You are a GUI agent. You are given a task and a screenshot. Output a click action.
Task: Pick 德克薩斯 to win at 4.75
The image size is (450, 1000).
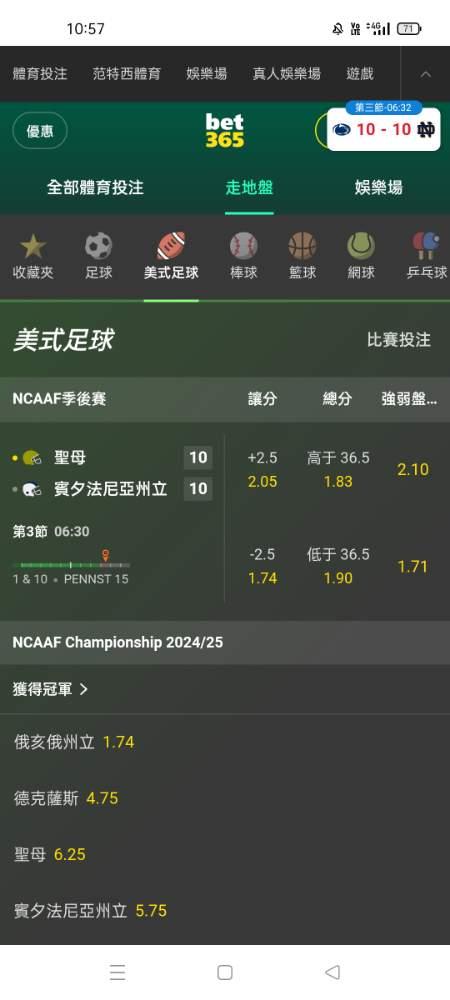(66, 798)
